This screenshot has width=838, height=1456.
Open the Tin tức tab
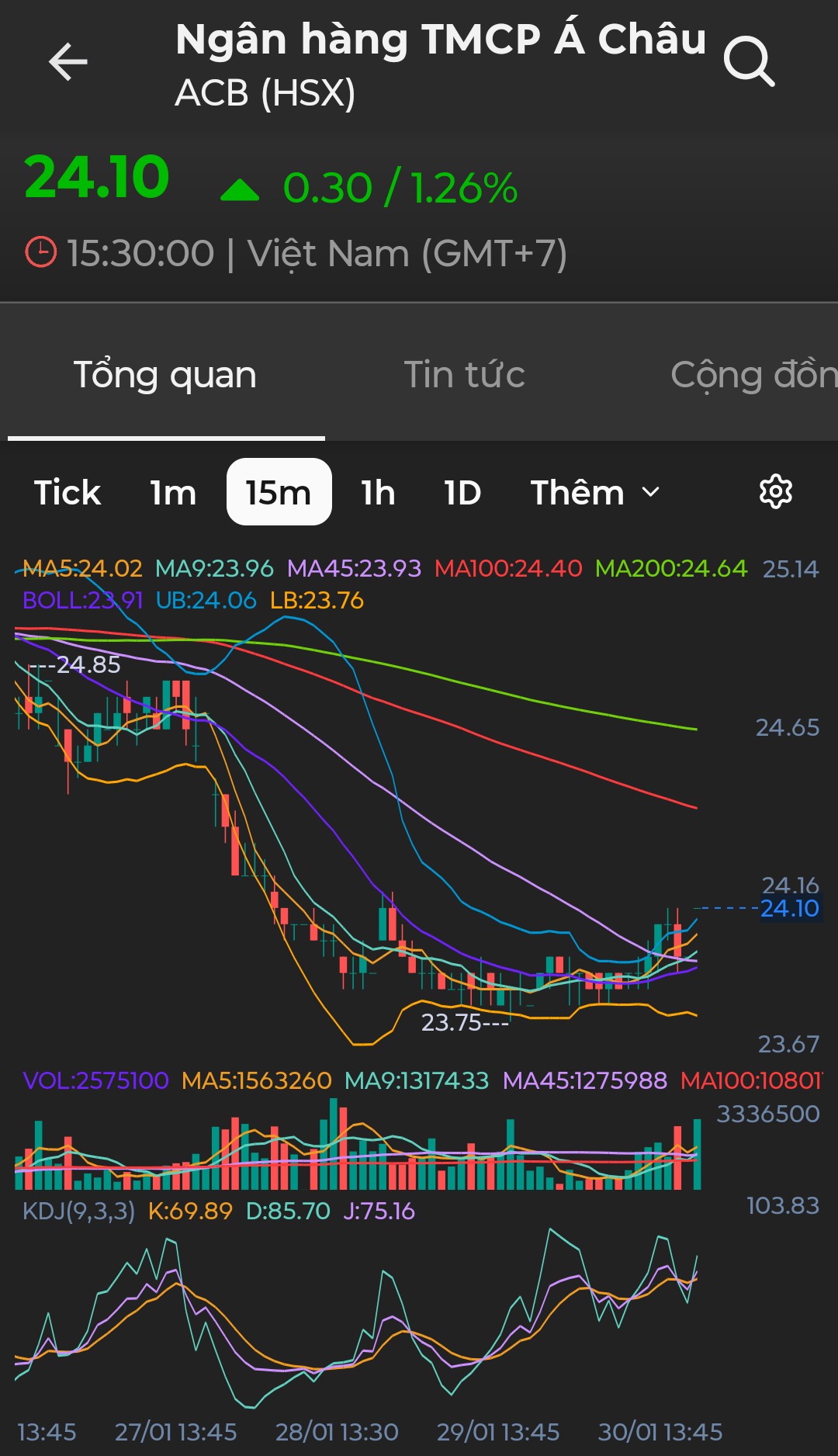point(464,376)
